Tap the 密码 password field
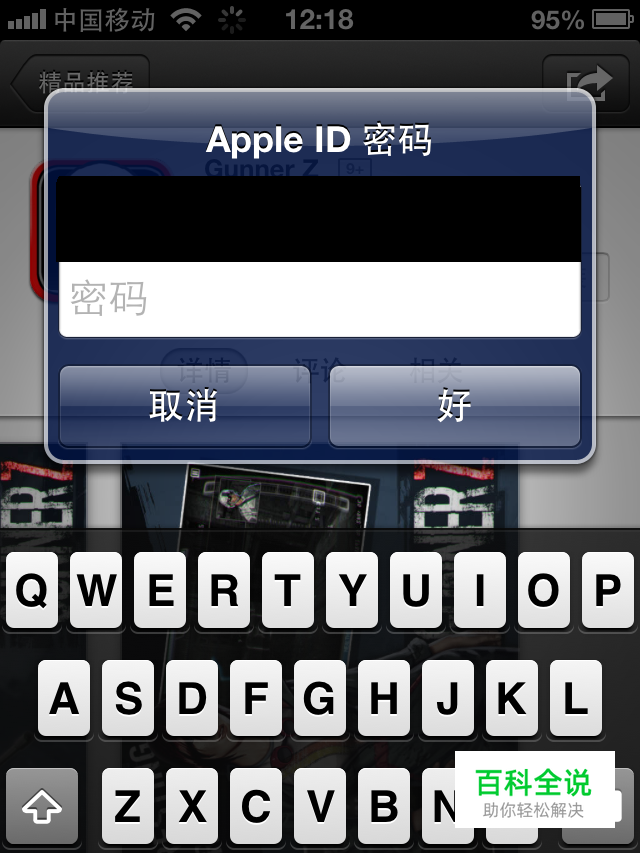Image resolution: width=640 pixels, height=853 pixels. click(x=320, y=299)
